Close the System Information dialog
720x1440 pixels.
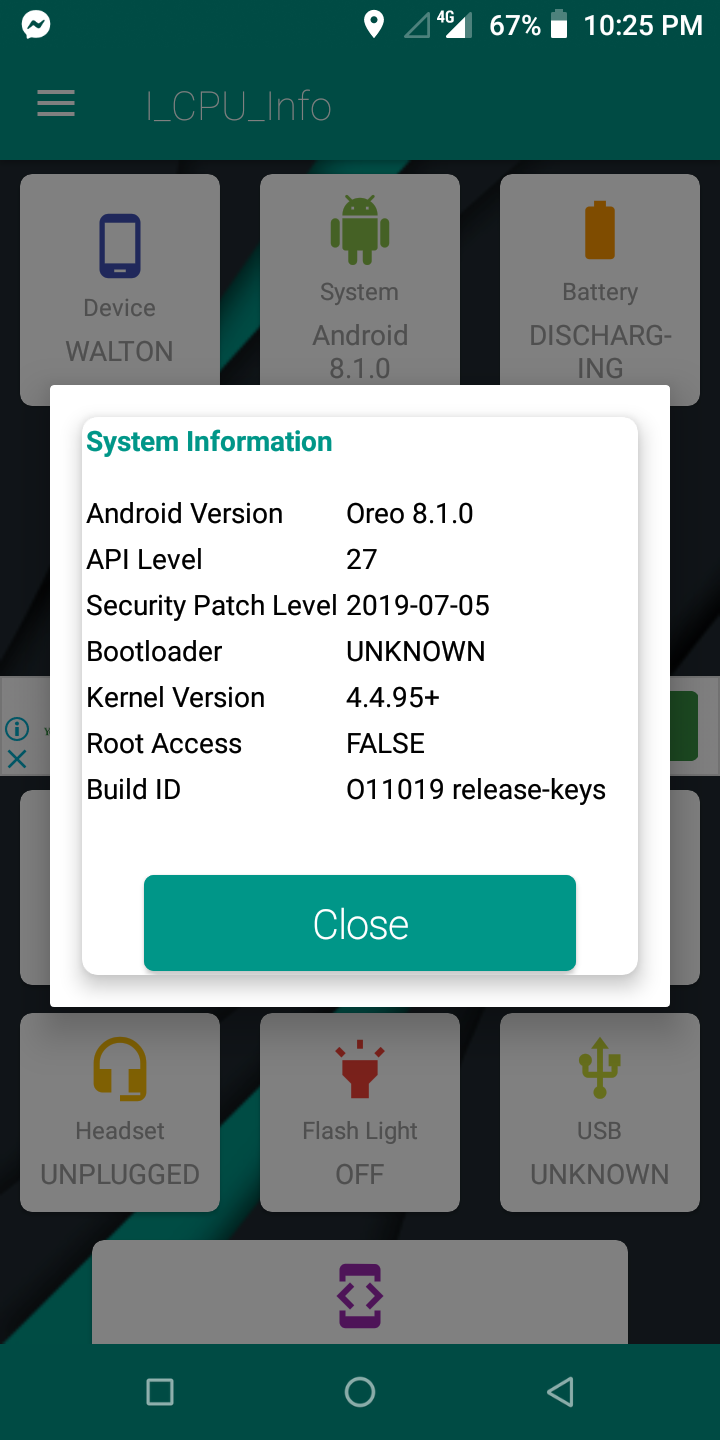coord(360,923)
